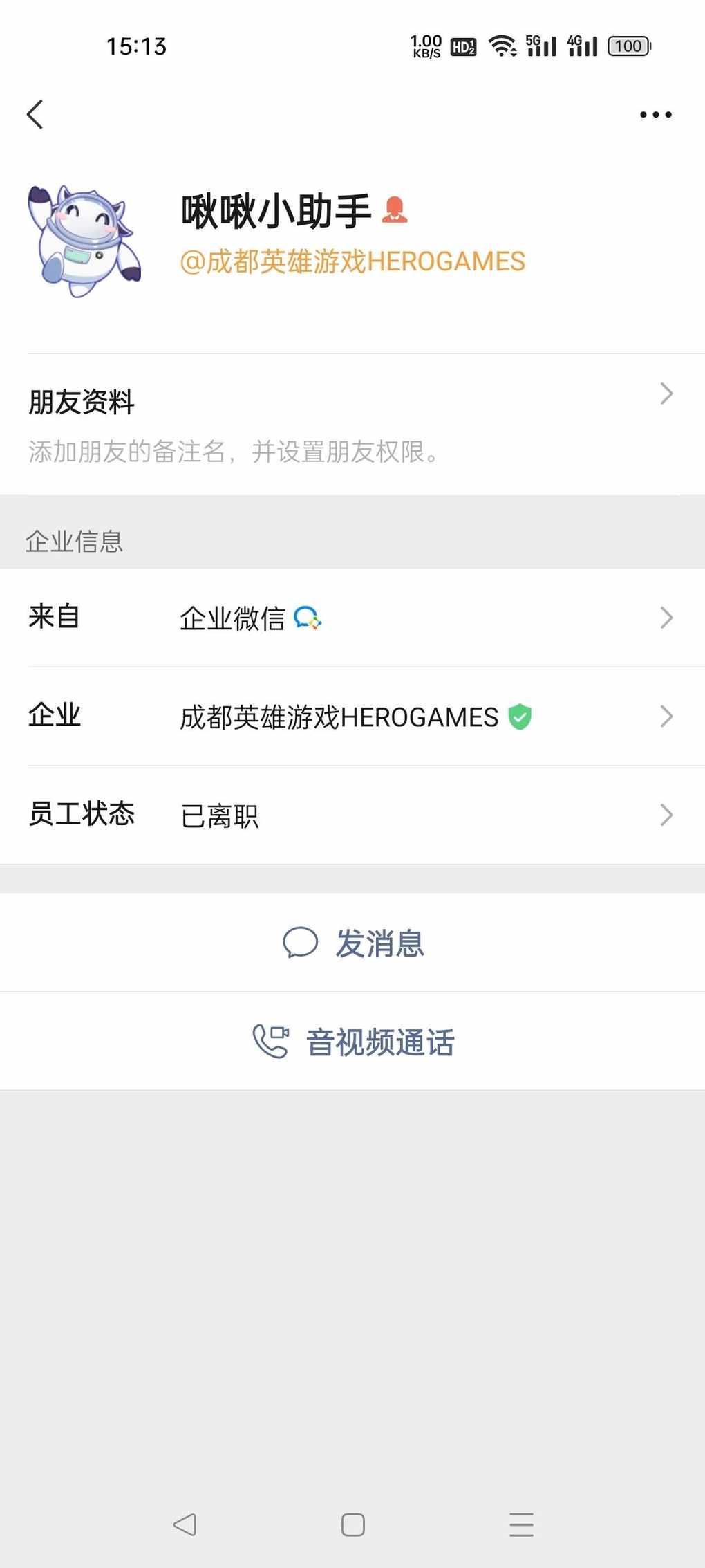Viewport: 705px width, 1568px height.
Task: Open the 来自 企业微信 row
Action: [x=352, y=618]
